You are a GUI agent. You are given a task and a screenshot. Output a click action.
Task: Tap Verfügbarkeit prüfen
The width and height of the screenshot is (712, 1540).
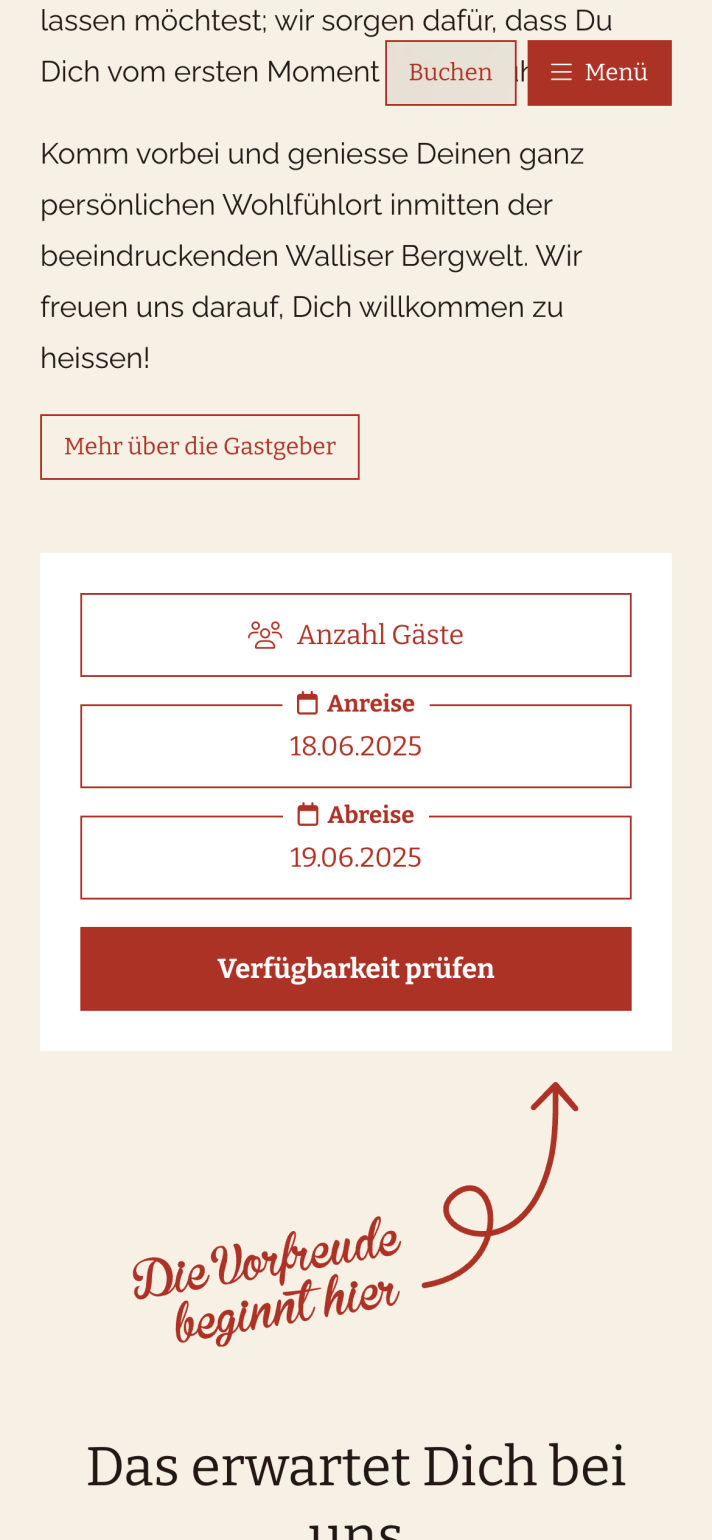[356, 969]
